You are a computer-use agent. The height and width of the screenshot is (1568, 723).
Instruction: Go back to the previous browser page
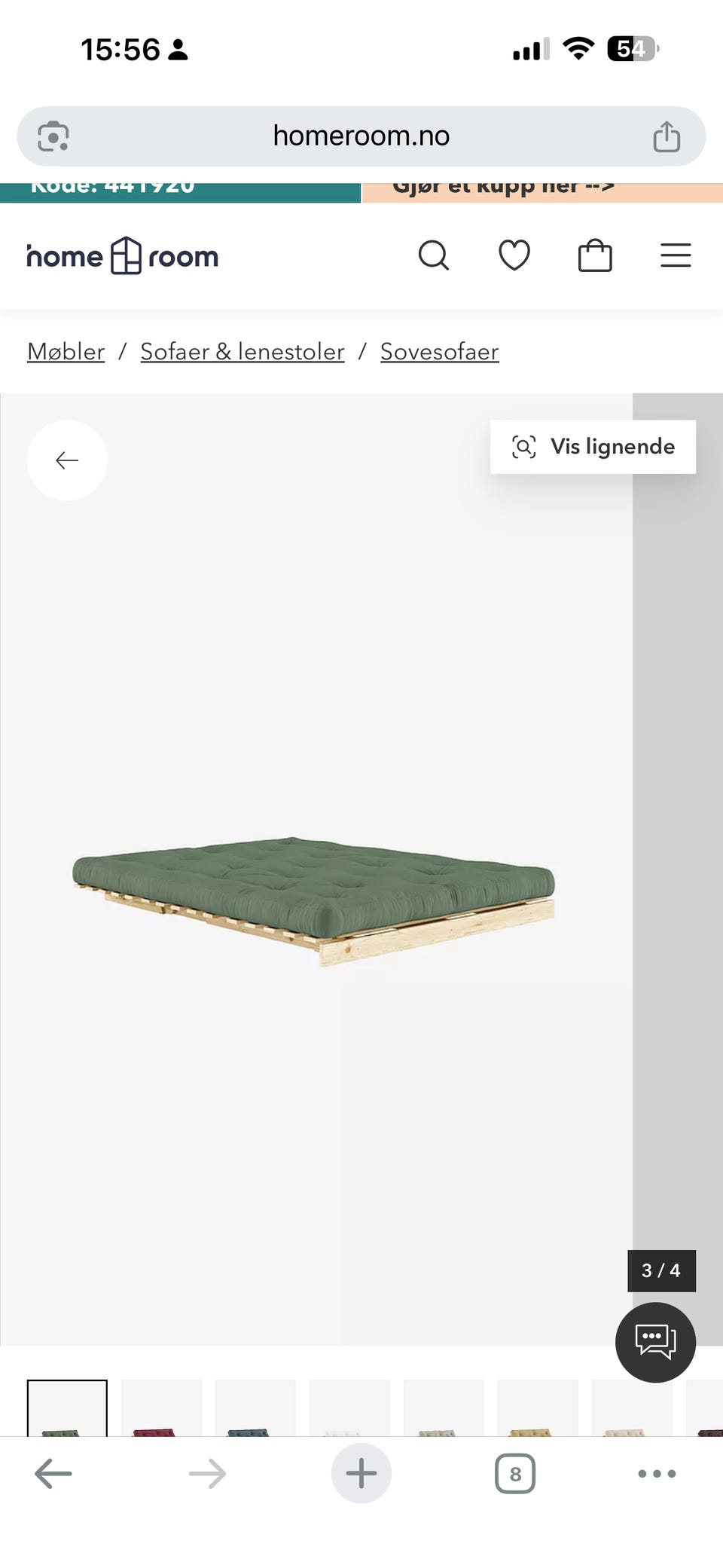point(53,1473)
